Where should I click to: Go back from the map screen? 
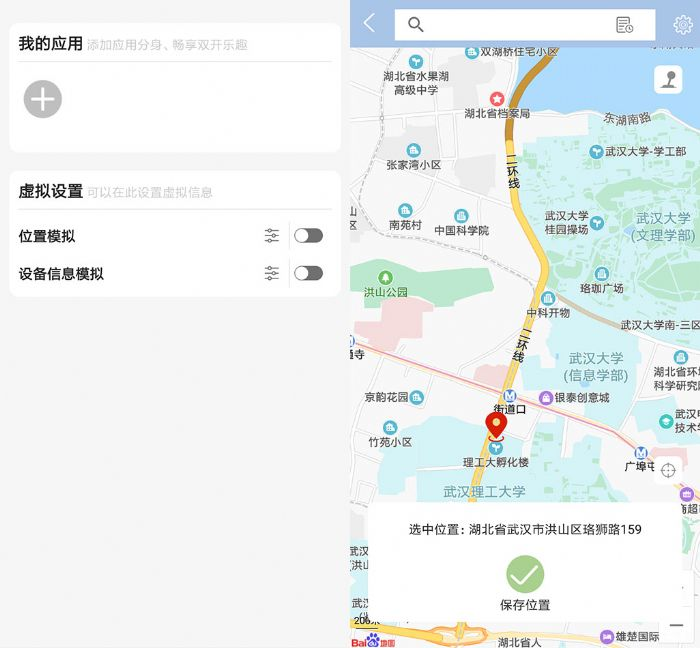pos(370,23)
